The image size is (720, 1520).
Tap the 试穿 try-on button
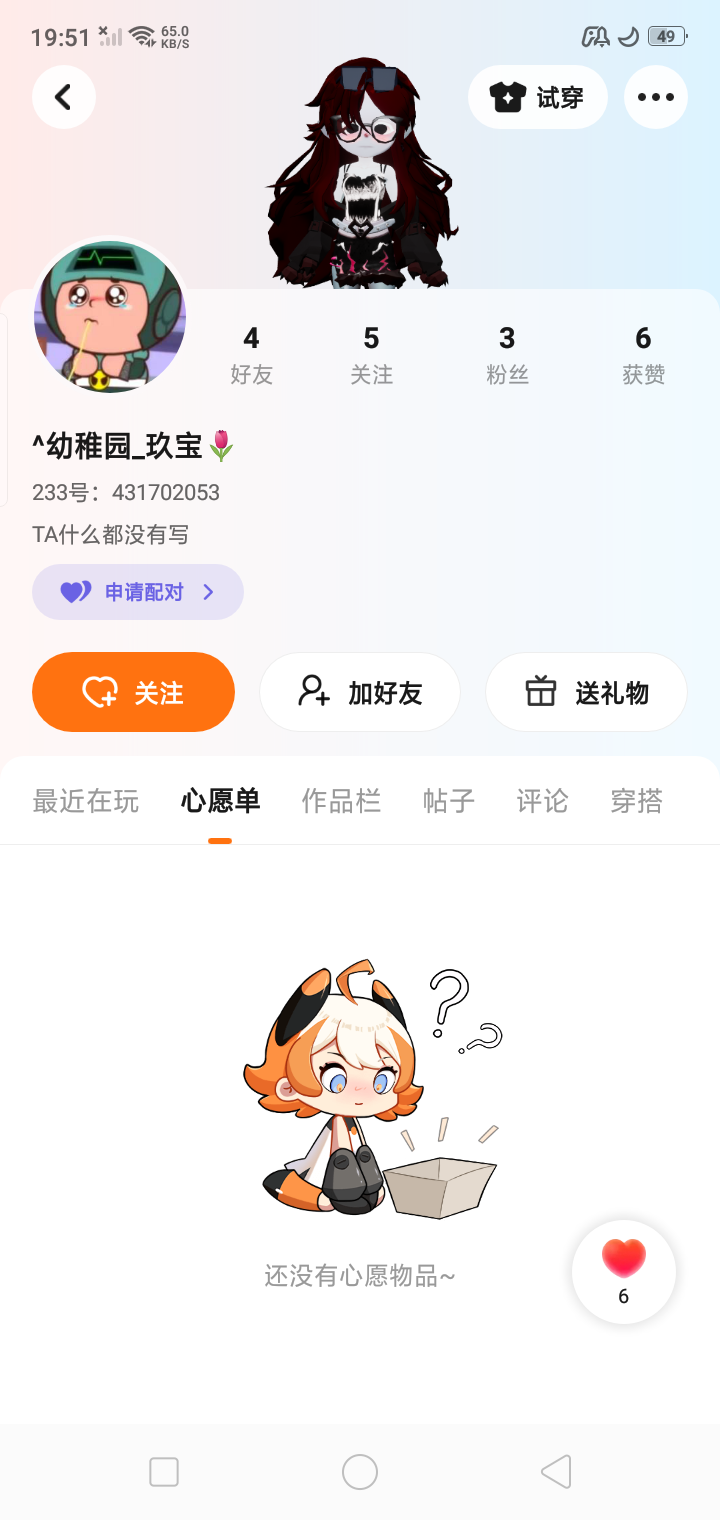coord(537,97)
